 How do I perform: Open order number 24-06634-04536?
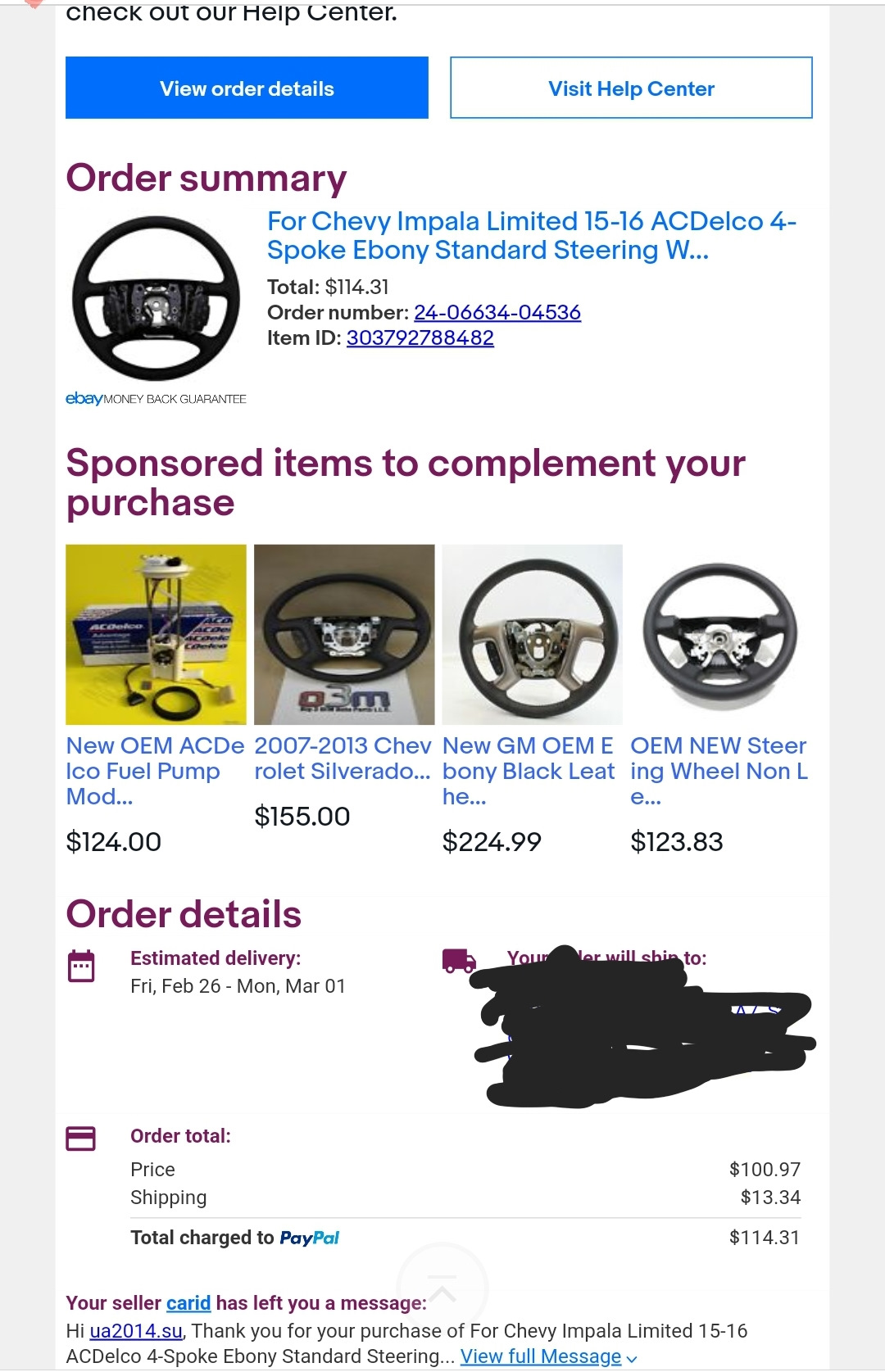[497, 312]
